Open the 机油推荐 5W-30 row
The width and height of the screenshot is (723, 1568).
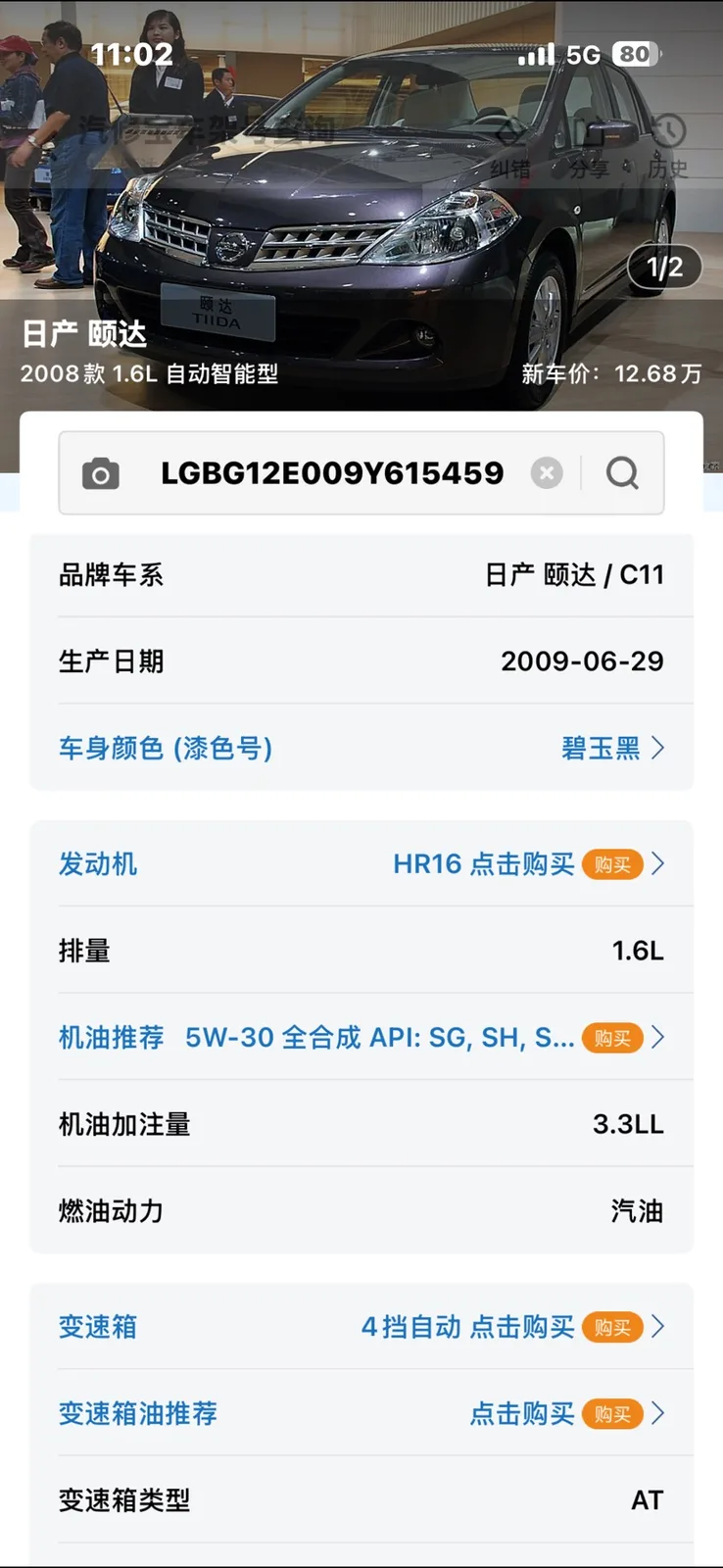pos(361,1037)
